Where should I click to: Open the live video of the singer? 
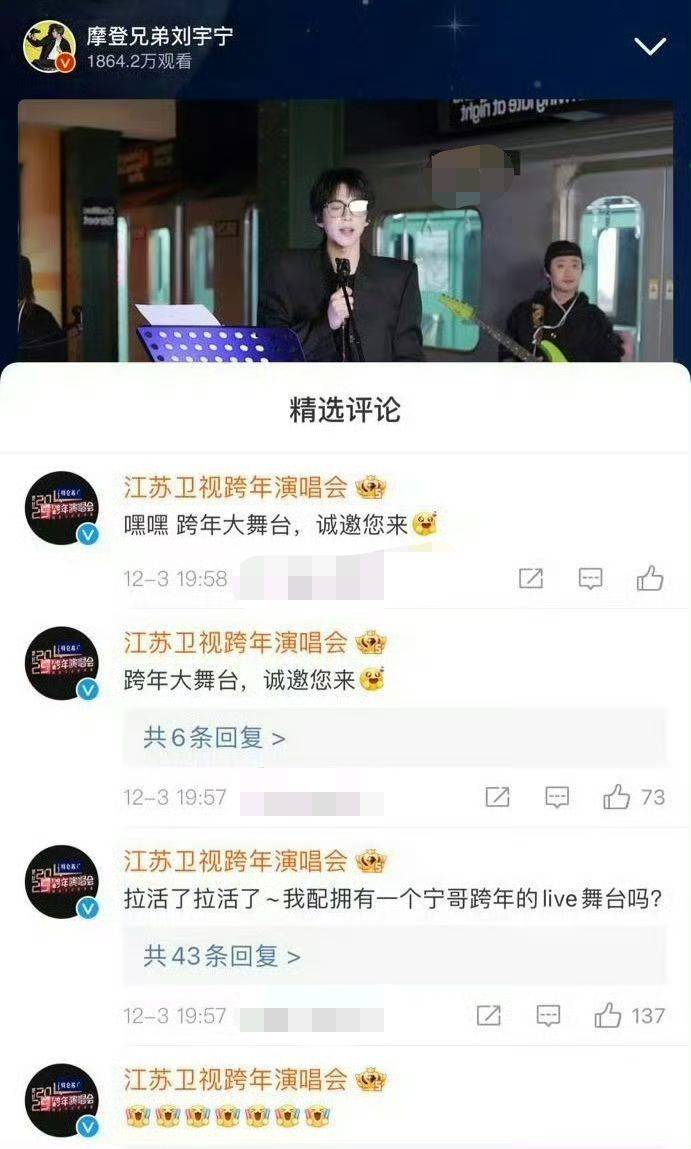(345, 230)
